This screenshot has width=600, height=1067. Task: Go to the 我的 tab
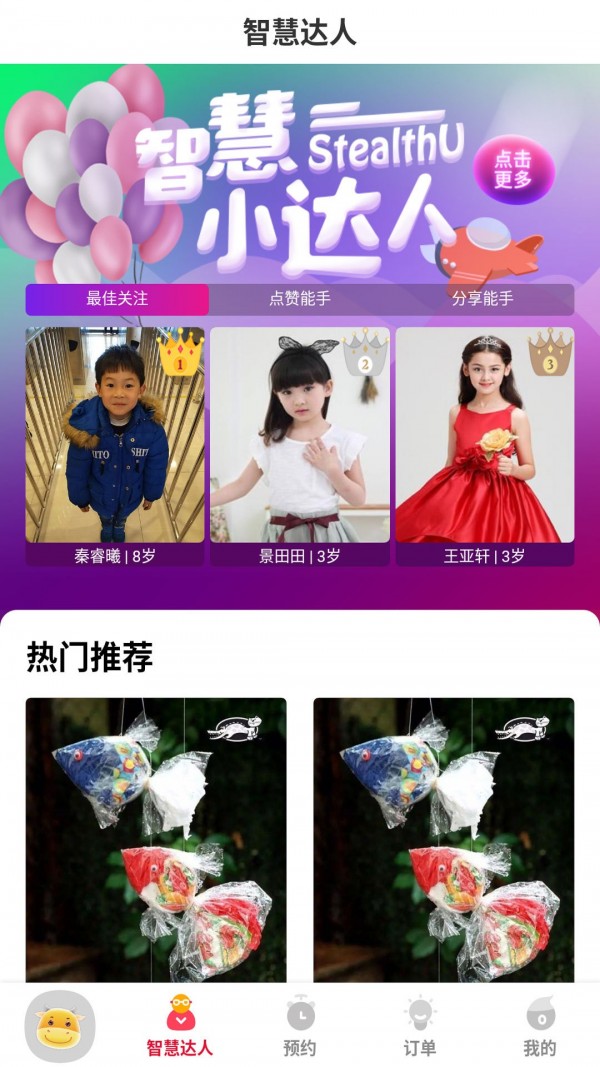(540, 1026)
